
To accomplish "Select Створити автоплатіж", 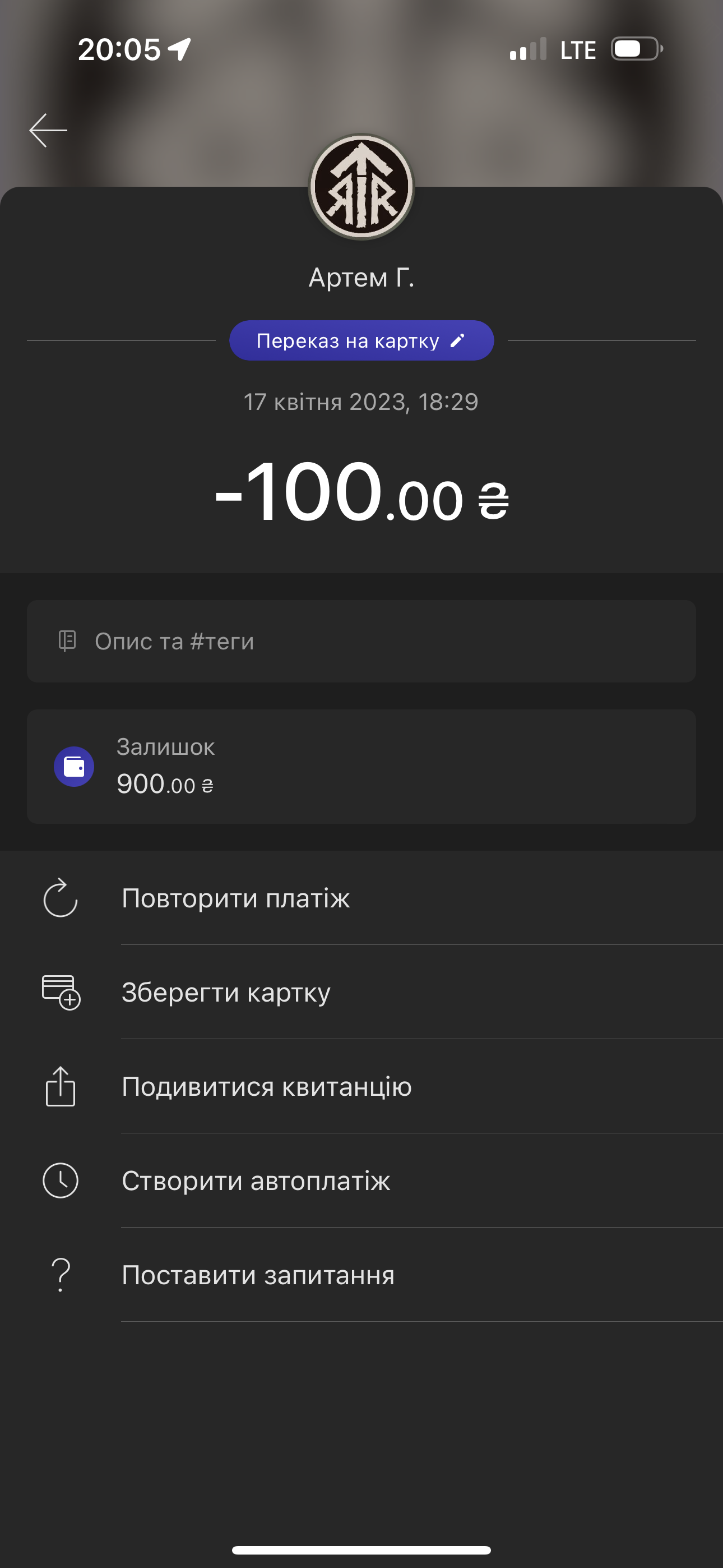I will 256,1181.
